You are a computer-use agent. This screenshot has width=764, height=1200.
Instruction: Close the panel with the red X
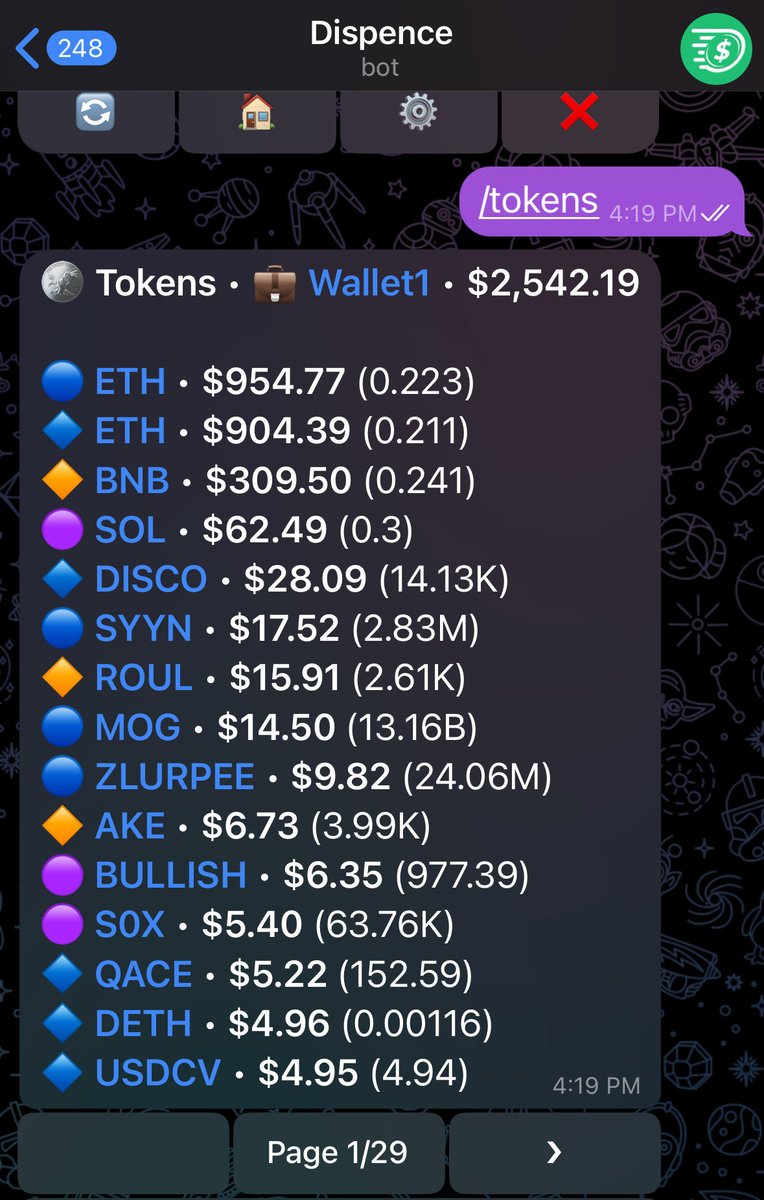579,113
